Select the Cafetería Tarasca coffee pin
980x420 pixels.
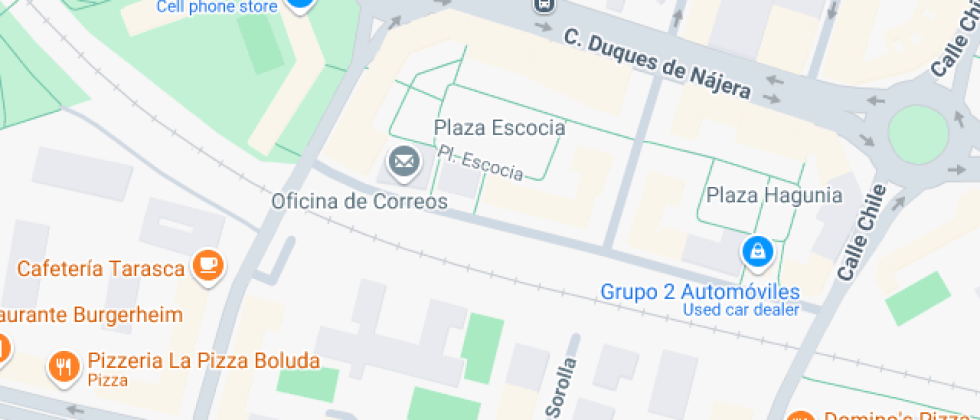[208, 265]
